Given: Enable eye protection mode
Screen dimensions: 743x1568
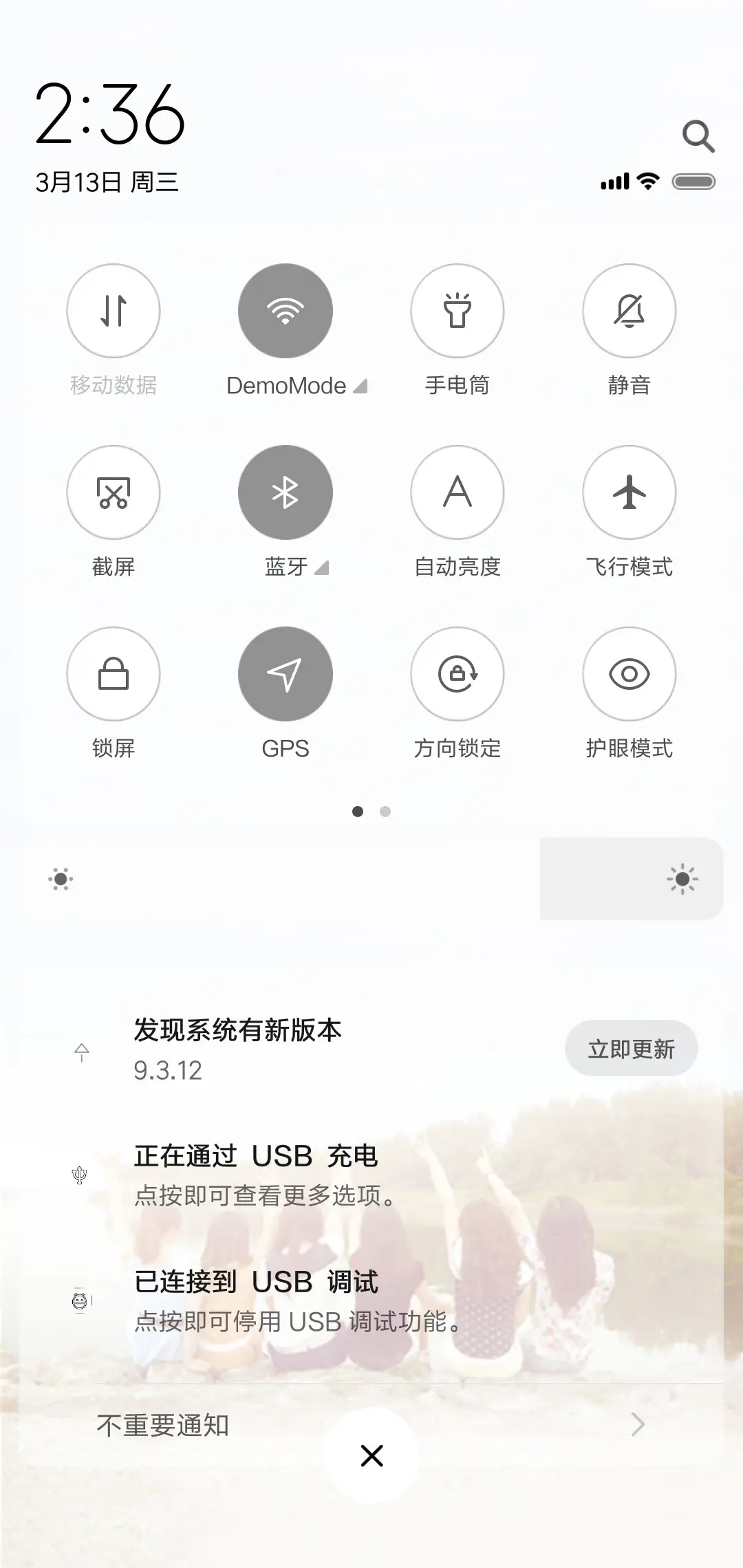Looking at the screenshot, I should 629,674.
